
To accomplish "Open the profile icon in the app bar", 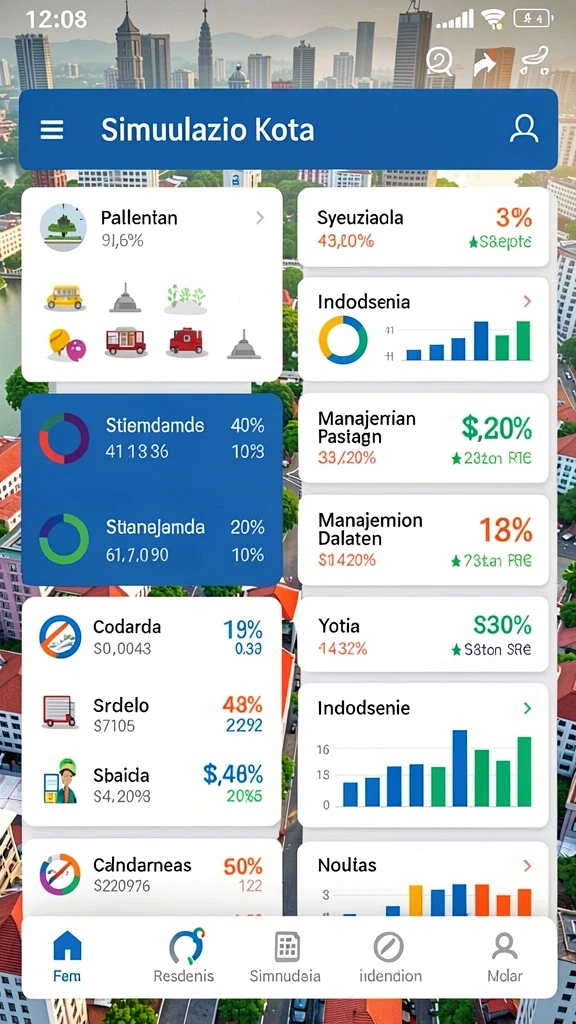I will click(524, 129).
